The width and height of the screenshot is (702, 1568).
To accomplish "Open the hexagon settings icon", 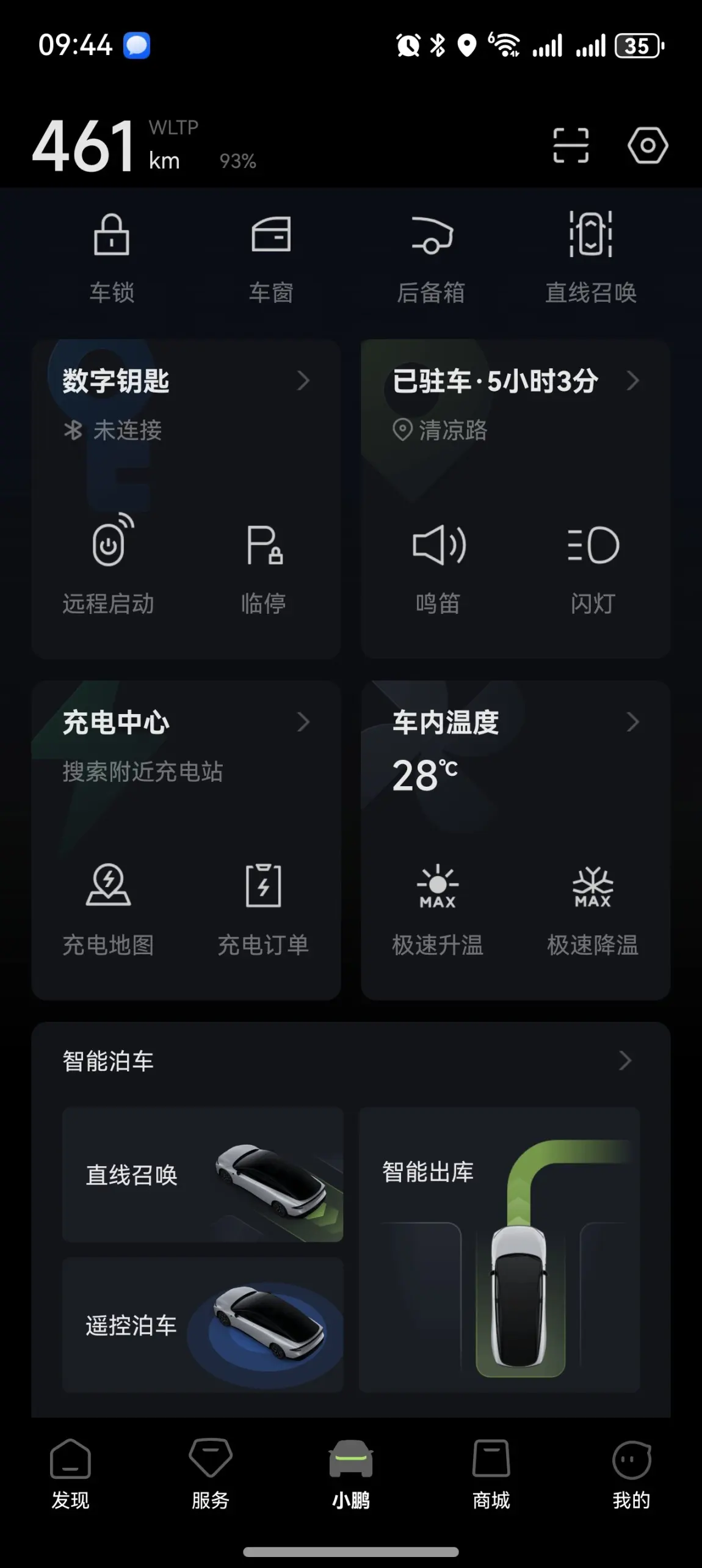I will click(x=648, y=145).
